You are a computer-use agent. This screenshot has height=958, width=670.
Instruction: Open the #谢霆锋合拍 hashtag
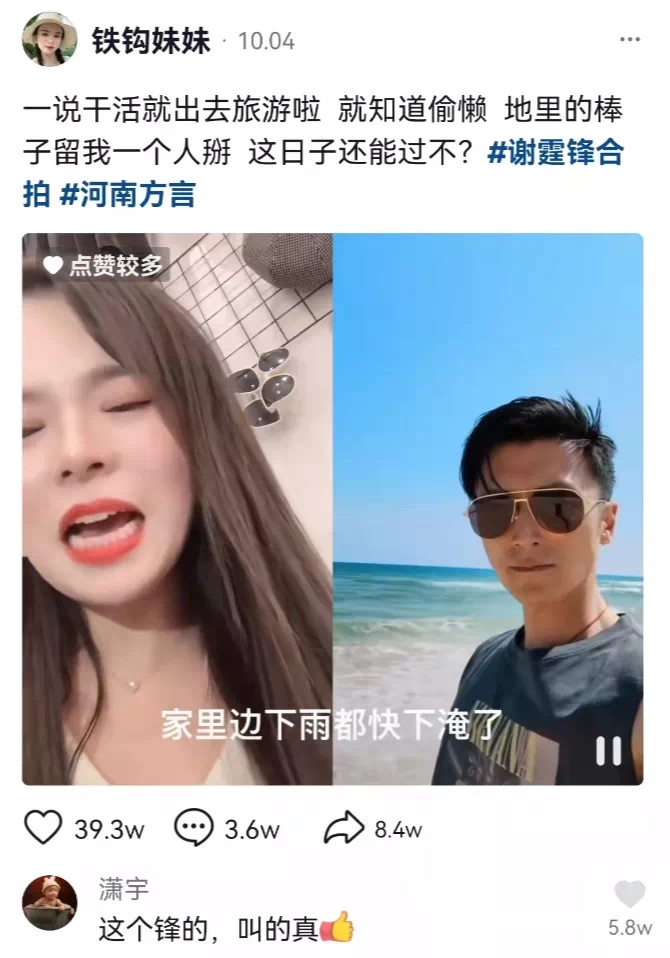(x=556, y=154)
